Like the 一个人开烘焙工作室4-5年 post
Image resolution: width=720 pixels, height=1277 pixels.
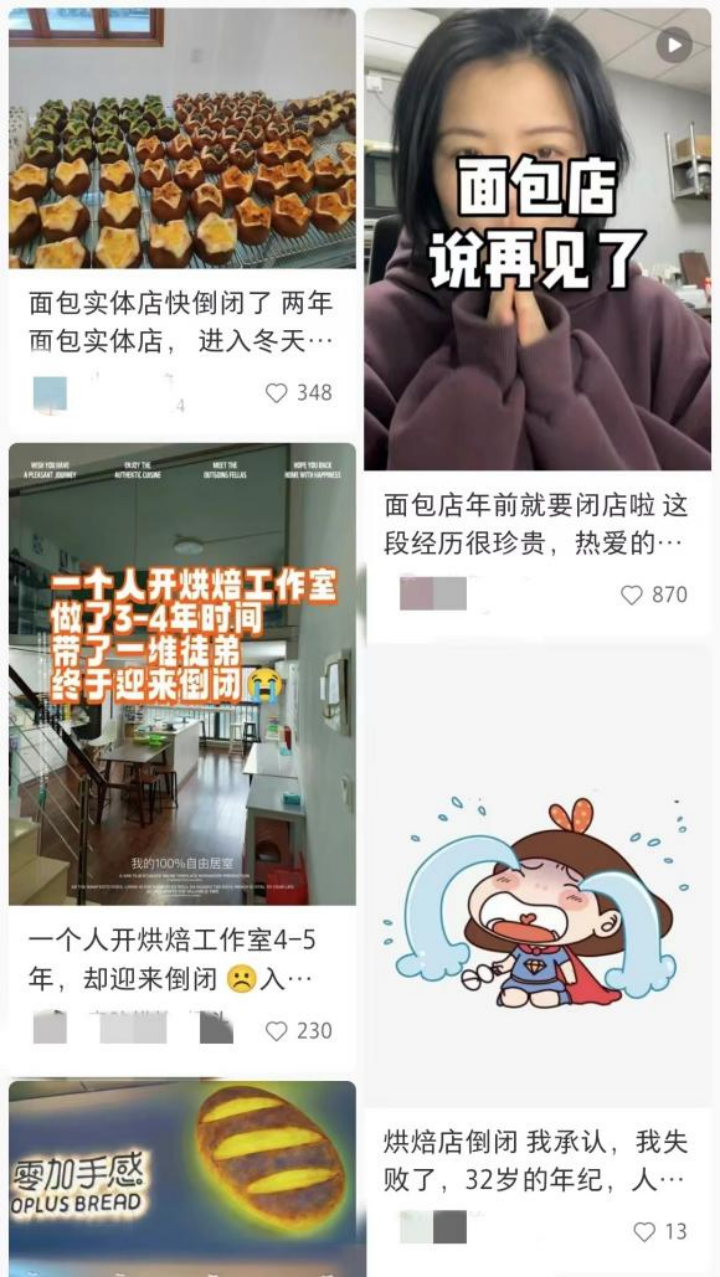click(x=277, y=1031)
